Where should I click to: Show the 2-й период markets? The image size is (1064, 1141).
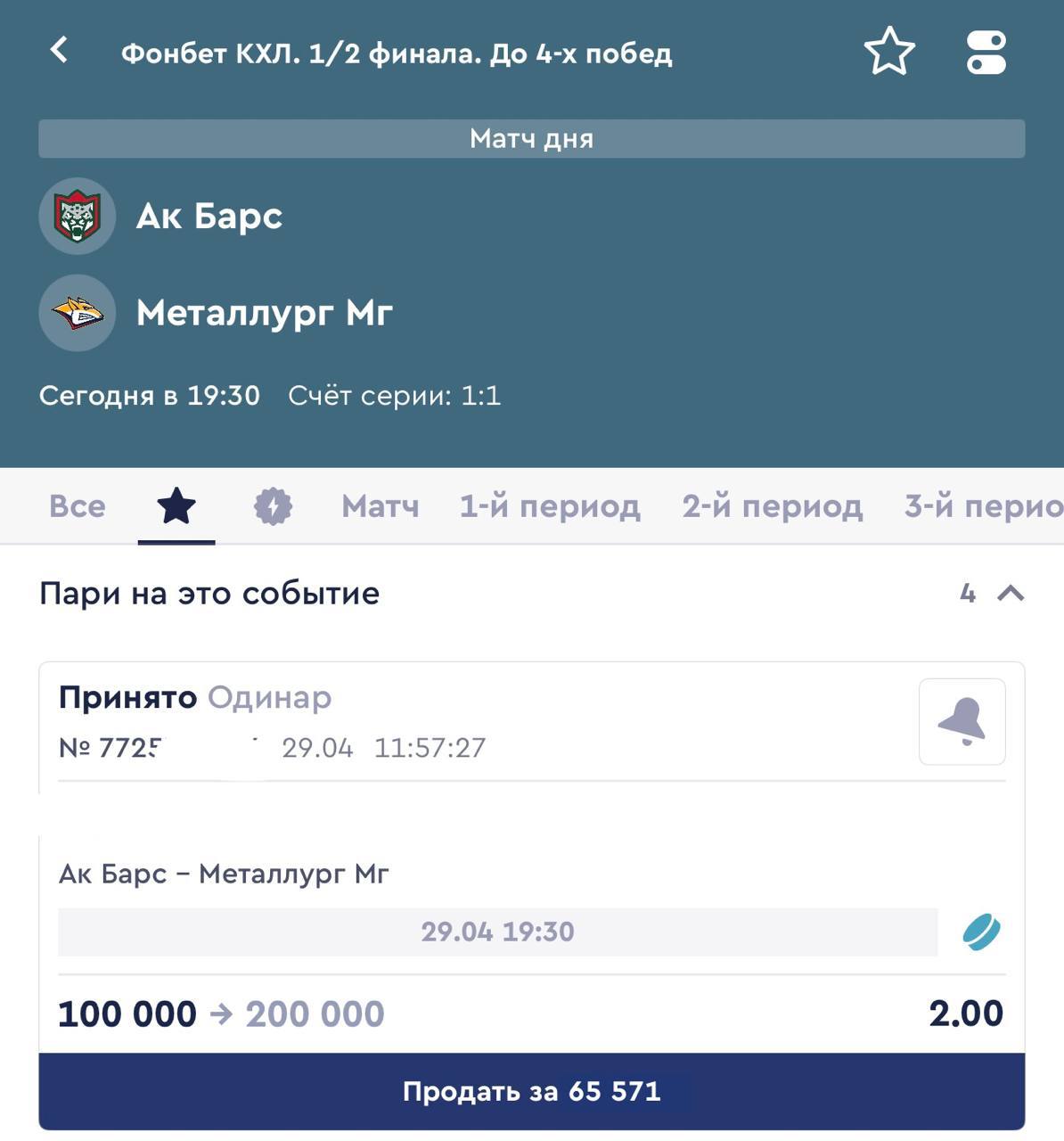pyautogui.click(x=772, y=506)
